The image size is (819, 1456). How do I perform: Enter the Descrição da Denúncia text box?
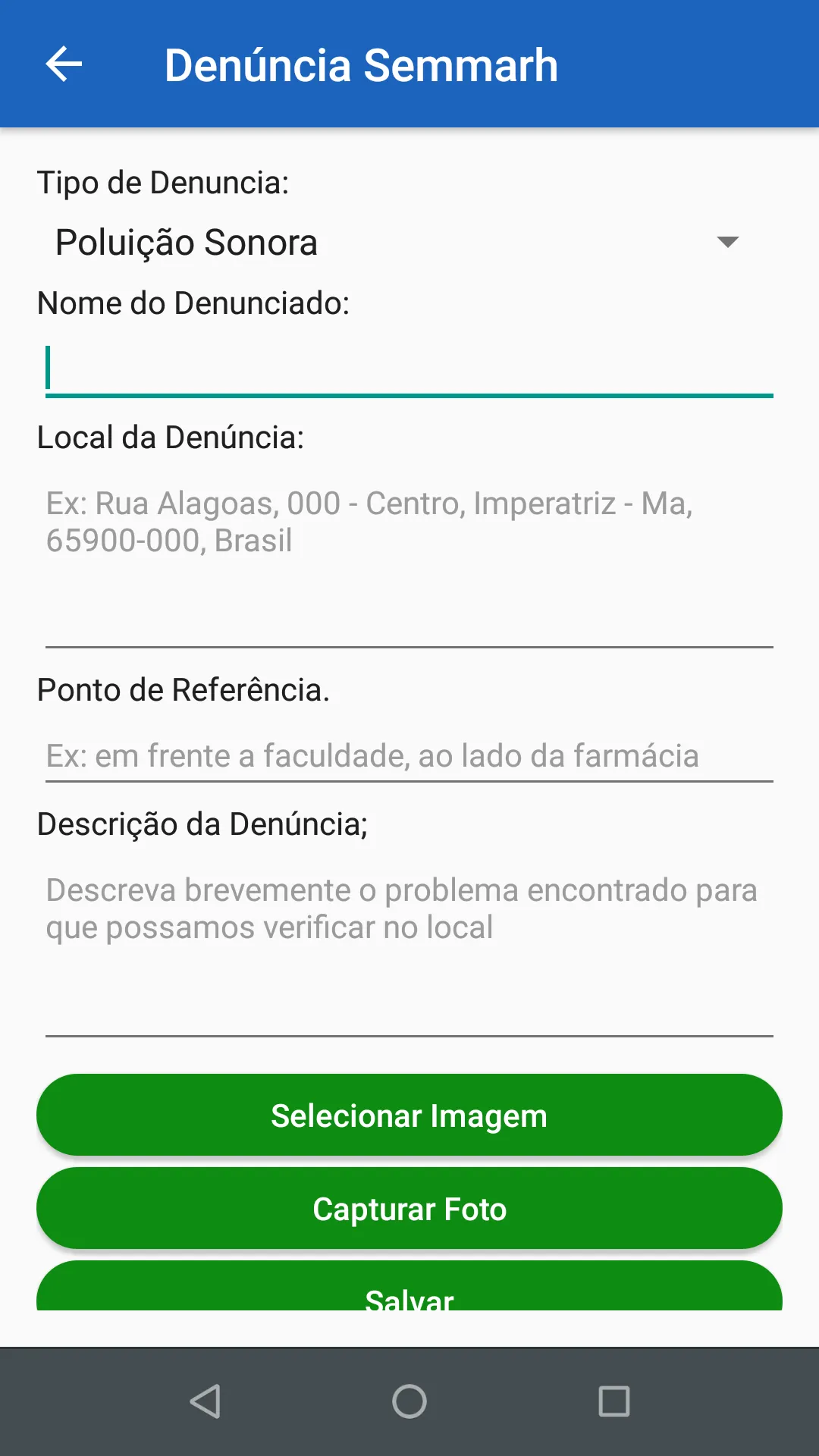coord(409,948)
